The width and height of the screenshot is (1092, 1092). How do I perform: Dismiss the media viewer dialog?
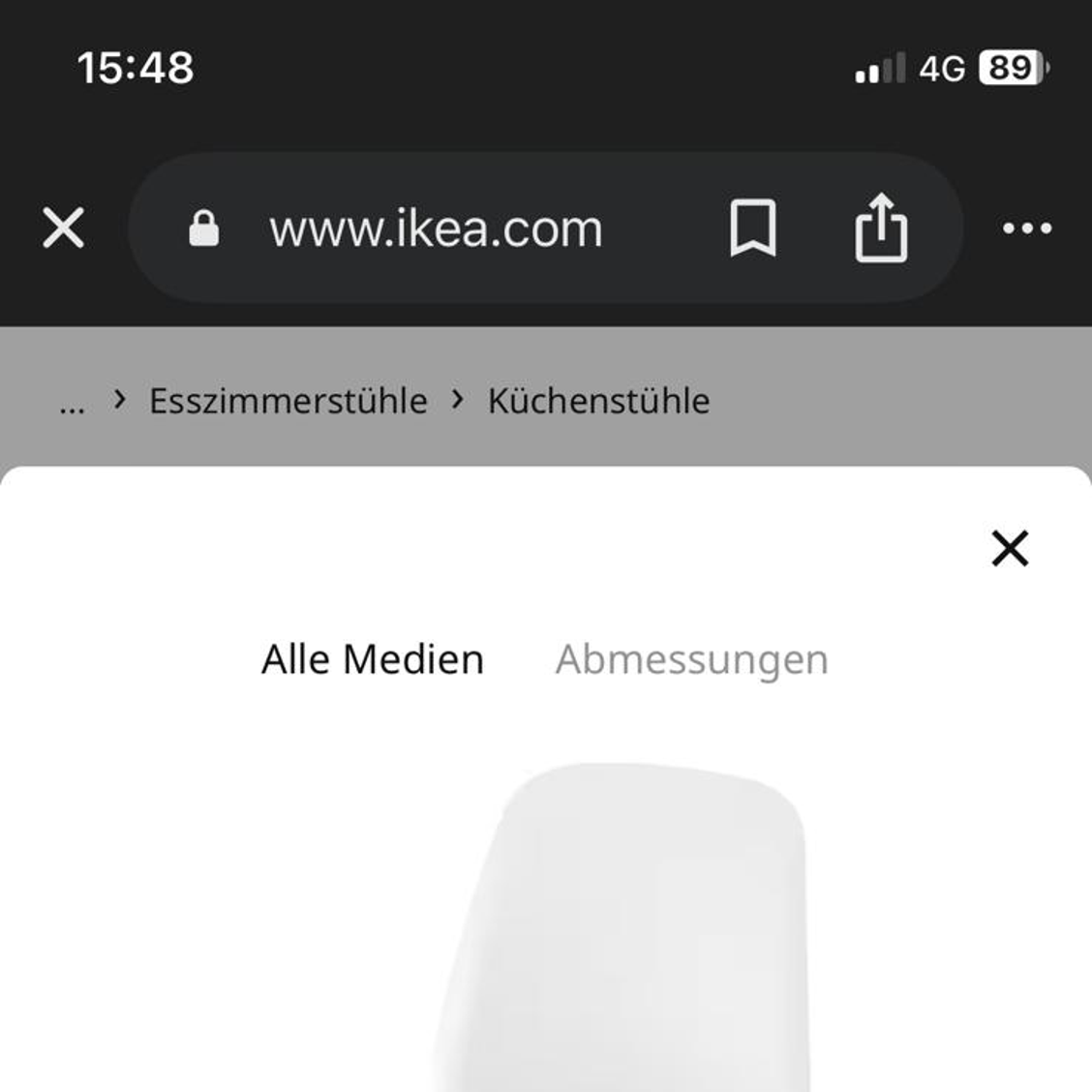tap(1010, 549)
